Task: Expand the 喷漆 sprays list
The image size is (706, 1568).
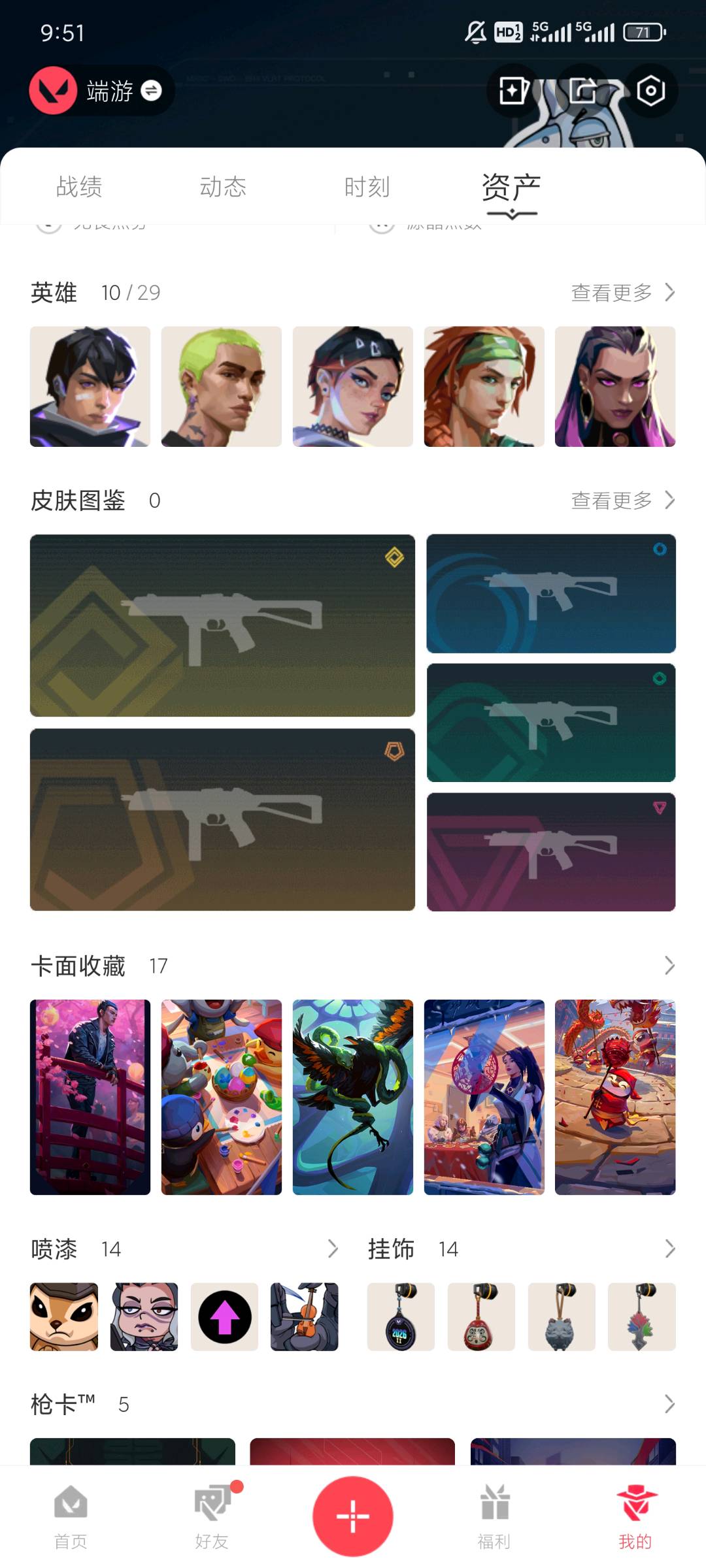Action: 333,1249
